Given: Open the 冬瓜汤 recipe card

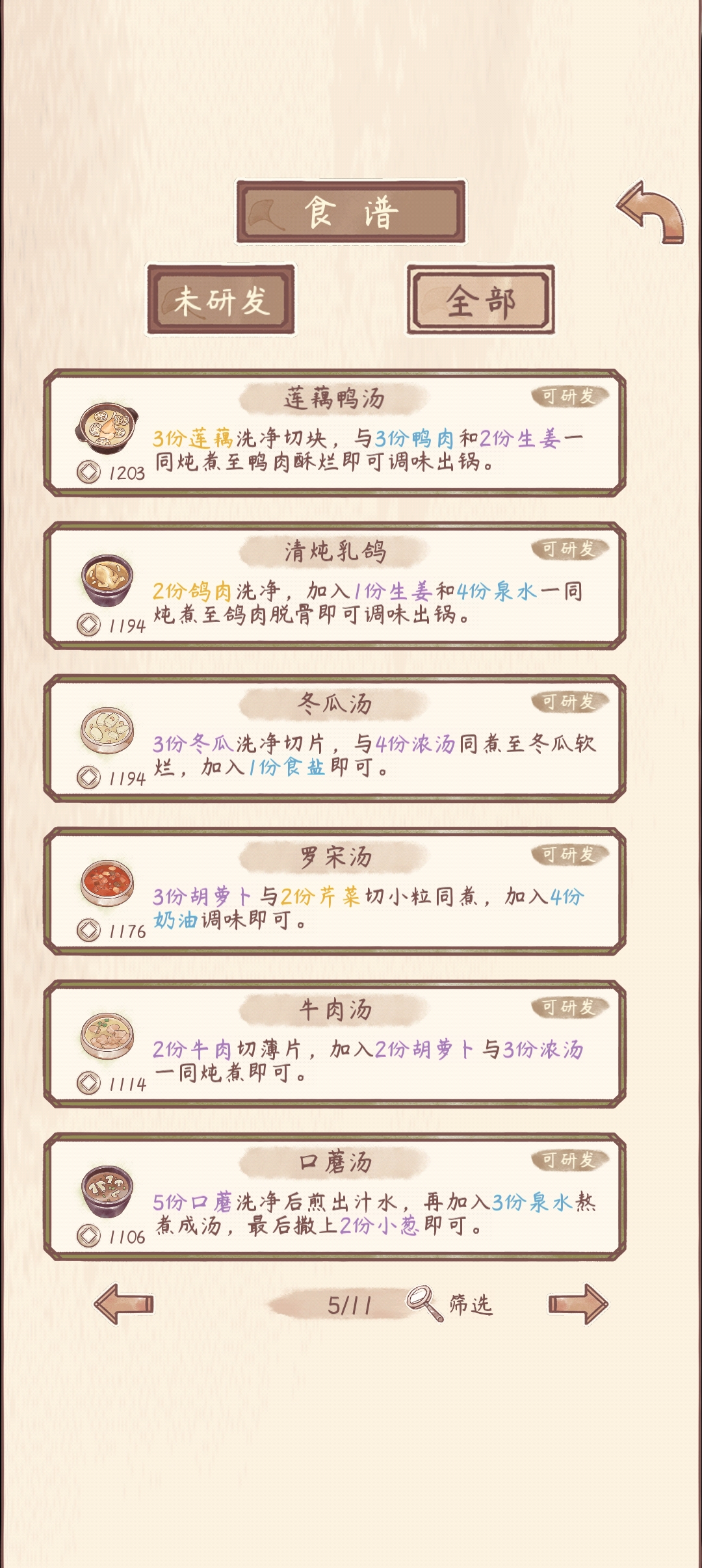Looking at the screenshot, I should click(x=335, y=739).
